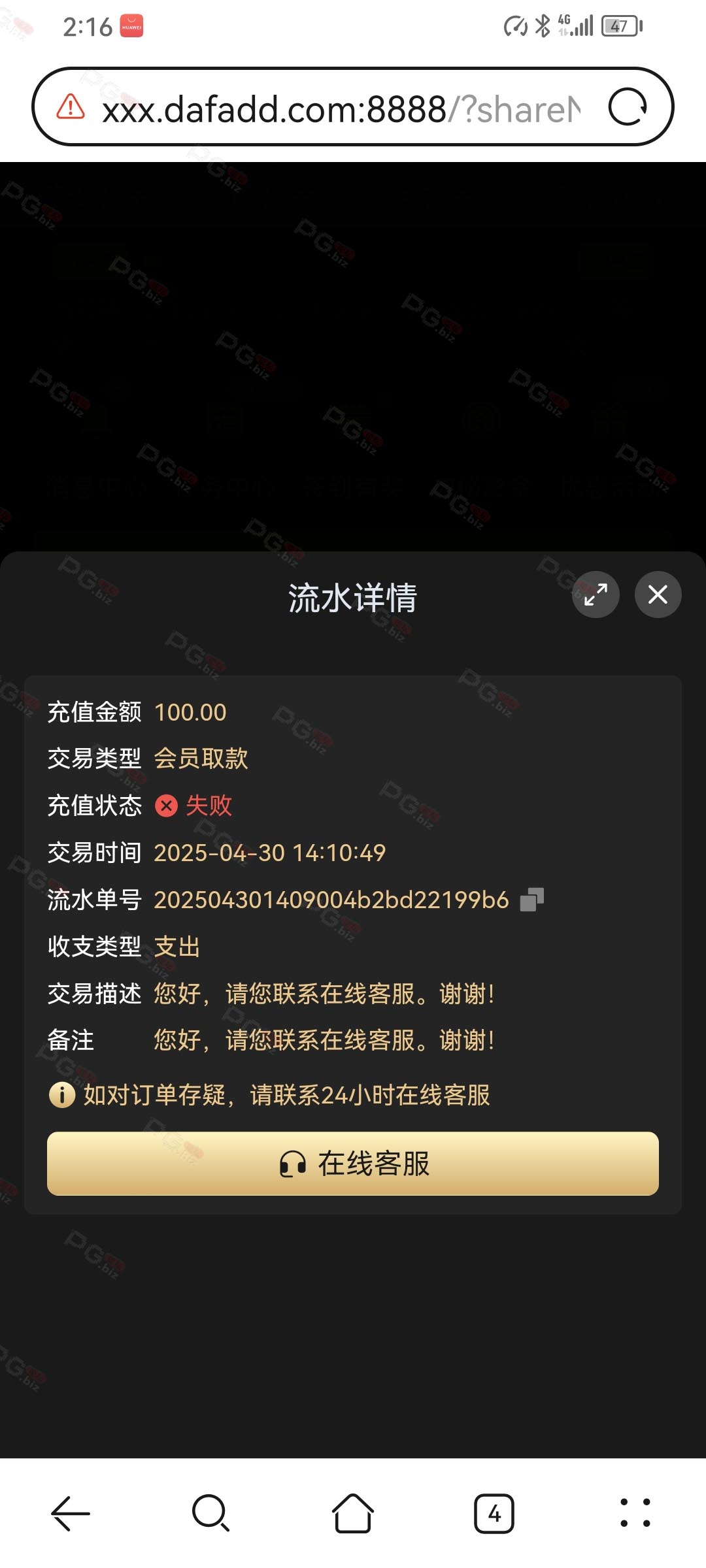
Task: Go back with the browser arrow
Action: coord(71,1513)
